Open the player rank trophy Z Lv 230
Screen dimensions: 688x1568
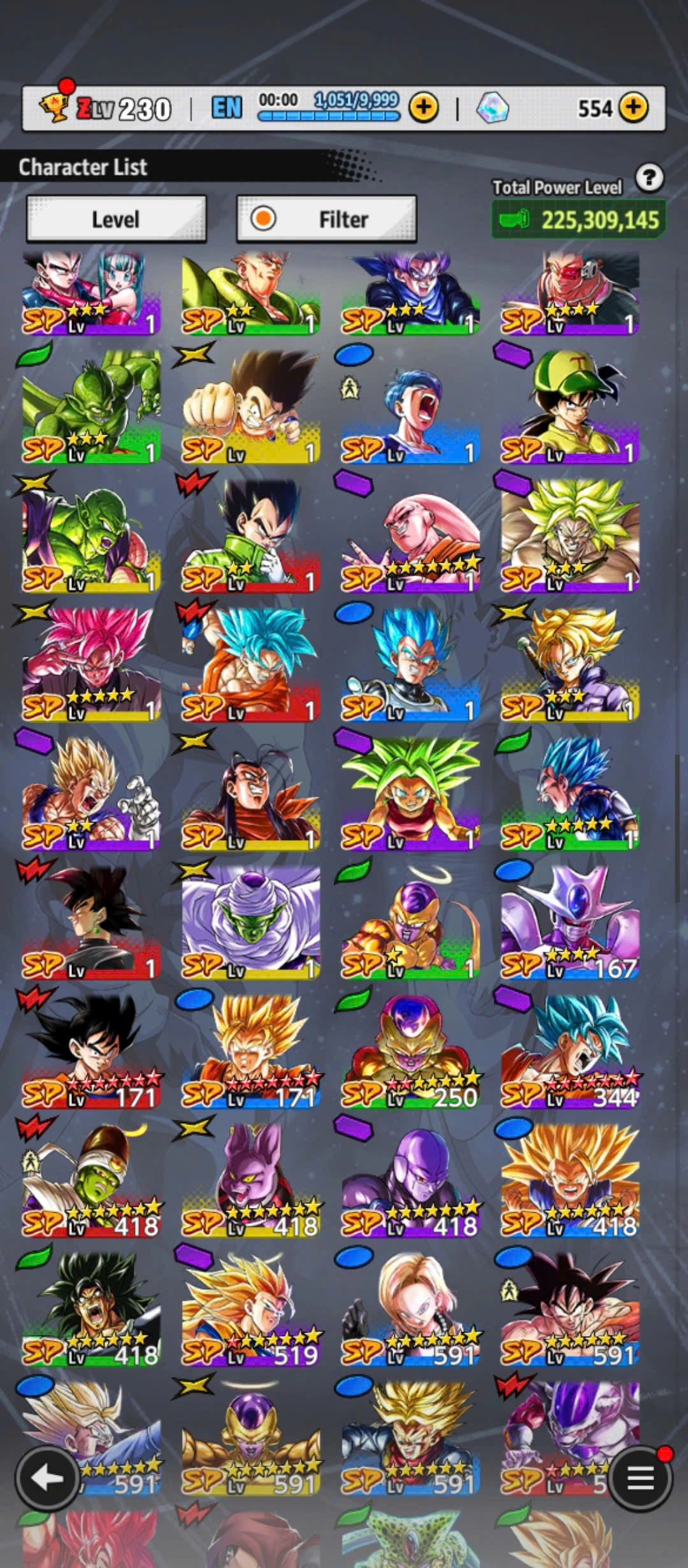106,108
